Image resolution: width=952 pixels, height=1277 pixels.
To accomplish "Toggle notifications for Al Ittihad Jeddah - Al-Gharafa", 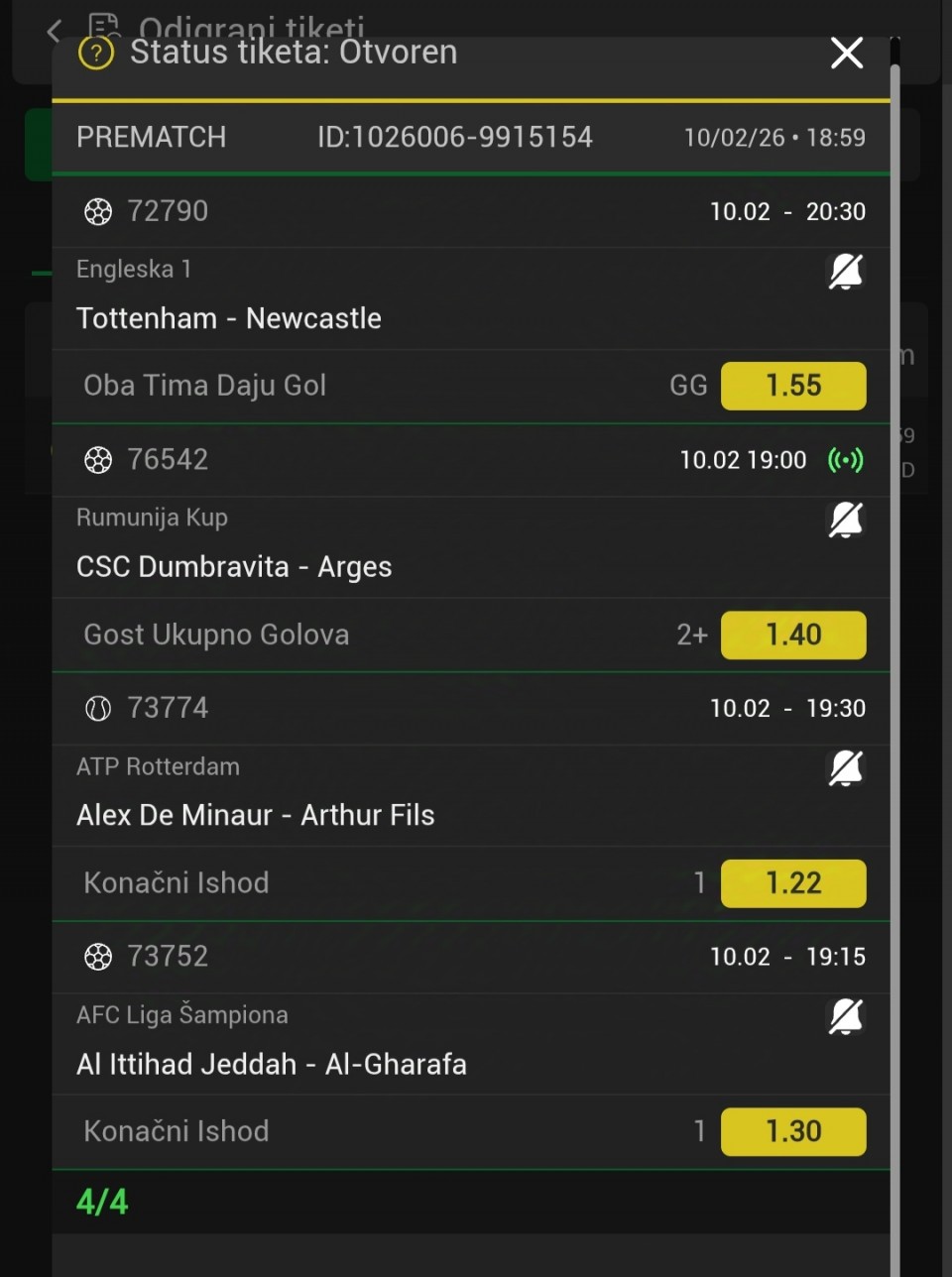I will click(x=845, y=1016).
